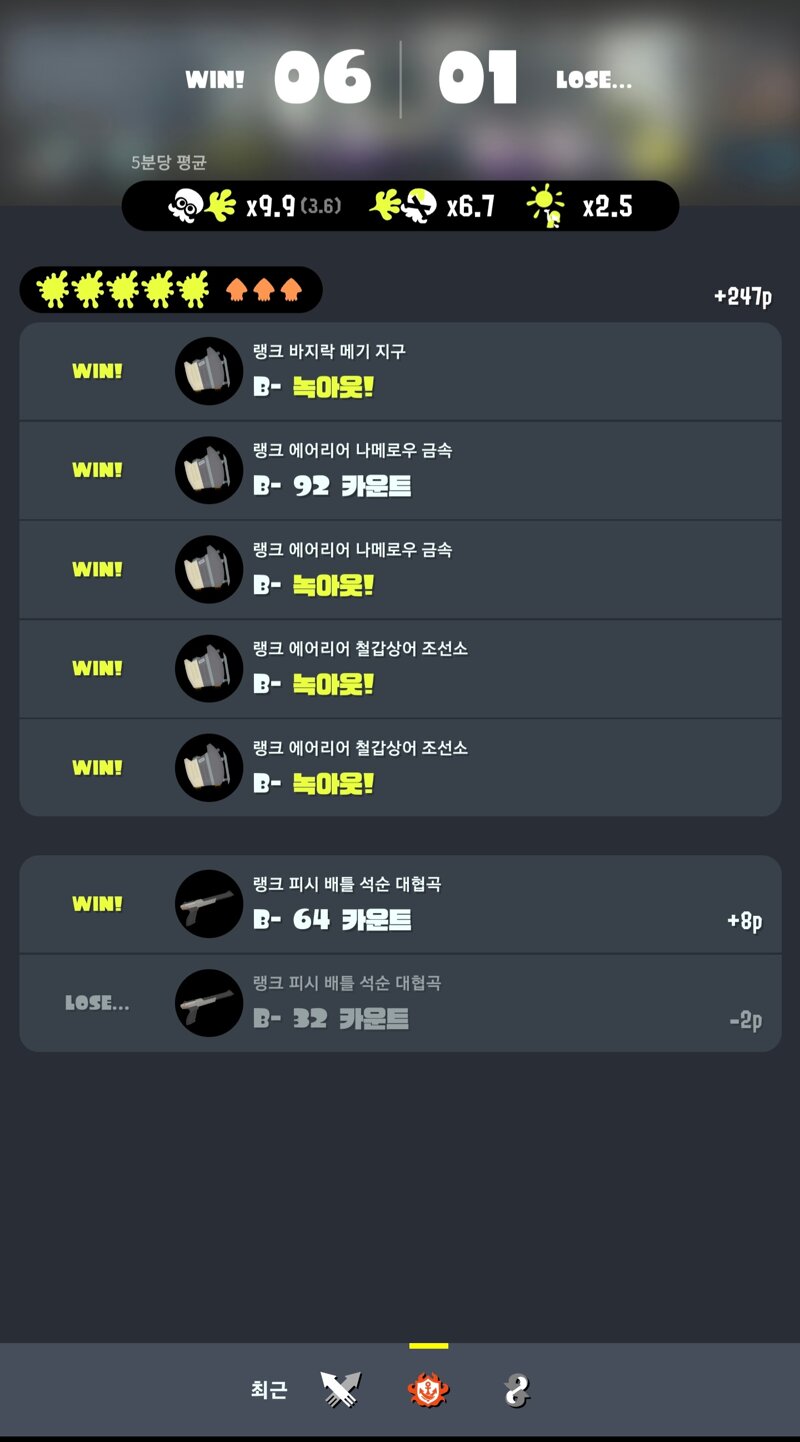Image resolution: width=800 pixels, height=1442 pixels.
Task: Open the 나메로우 금속 녹아웃 win battle
Action: [400, 569]
